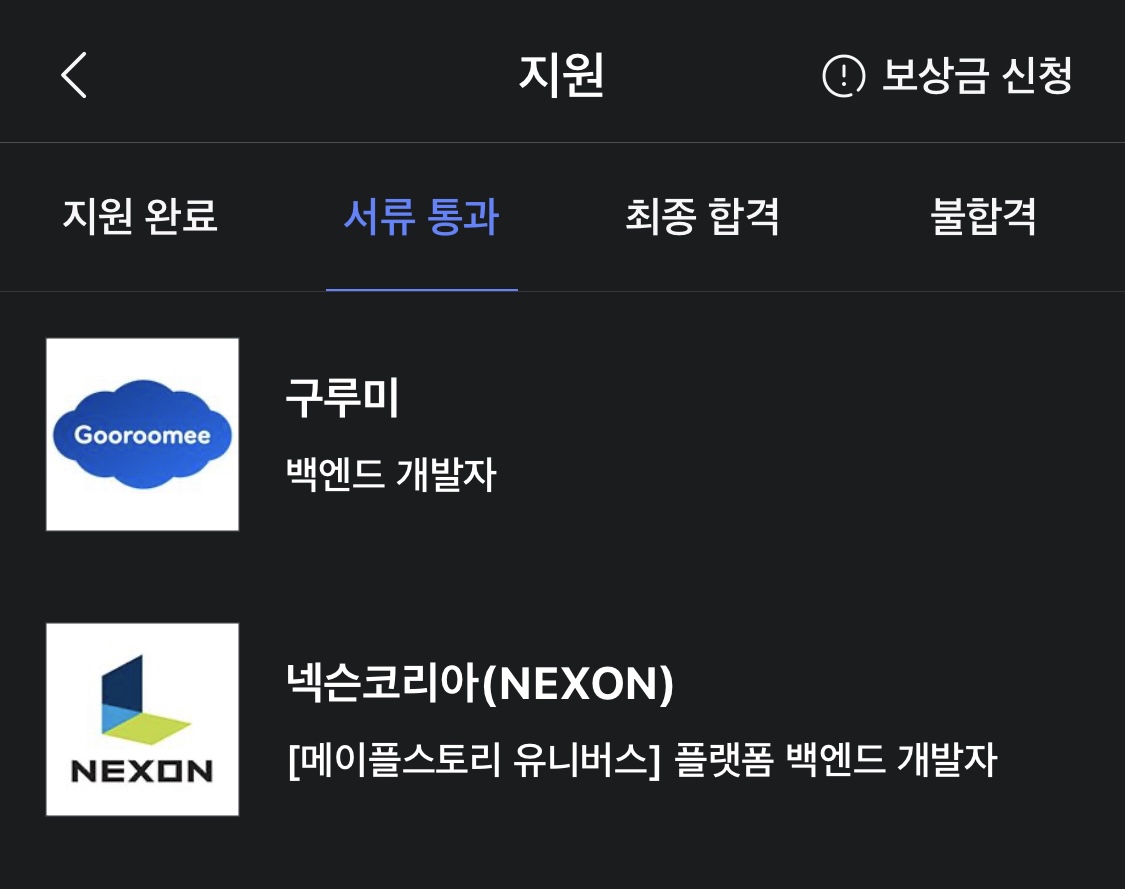The image size is (1125, 889).
Task: Open the 불합격 tab
Action: point(983,217)
